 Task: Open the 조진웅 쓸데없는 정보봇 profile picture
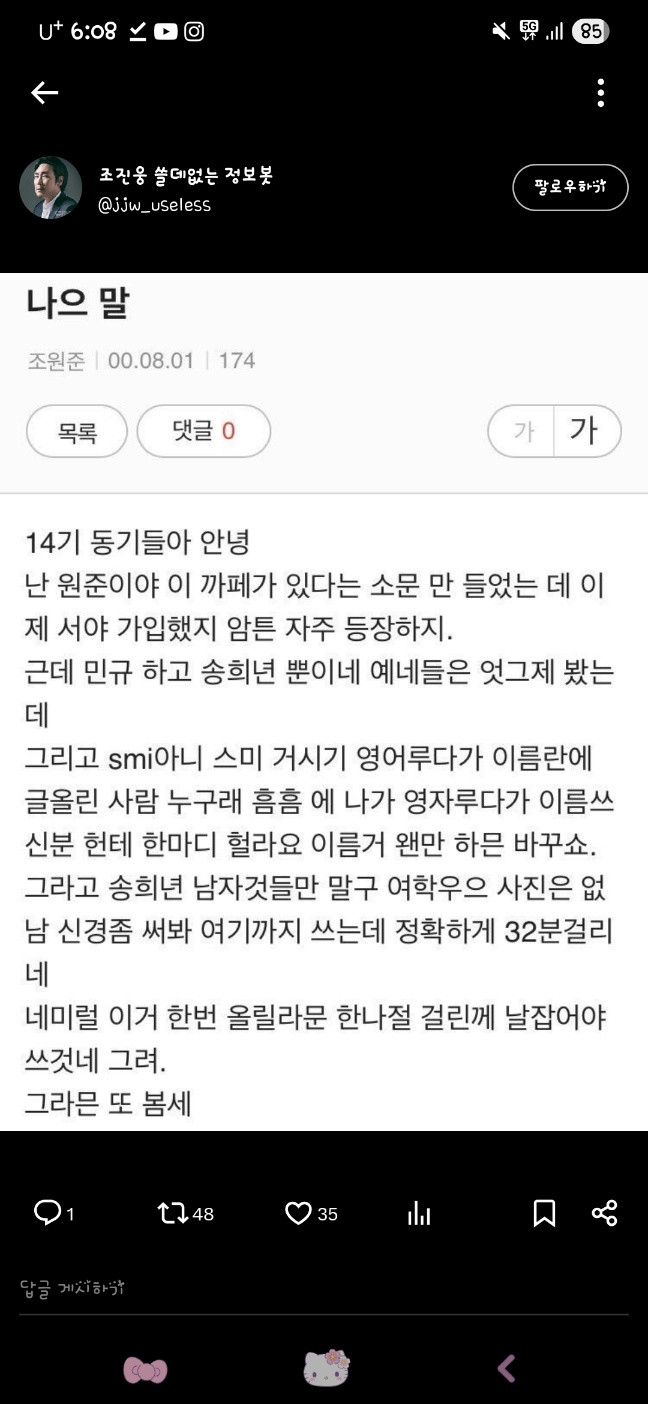pos(50,187)
